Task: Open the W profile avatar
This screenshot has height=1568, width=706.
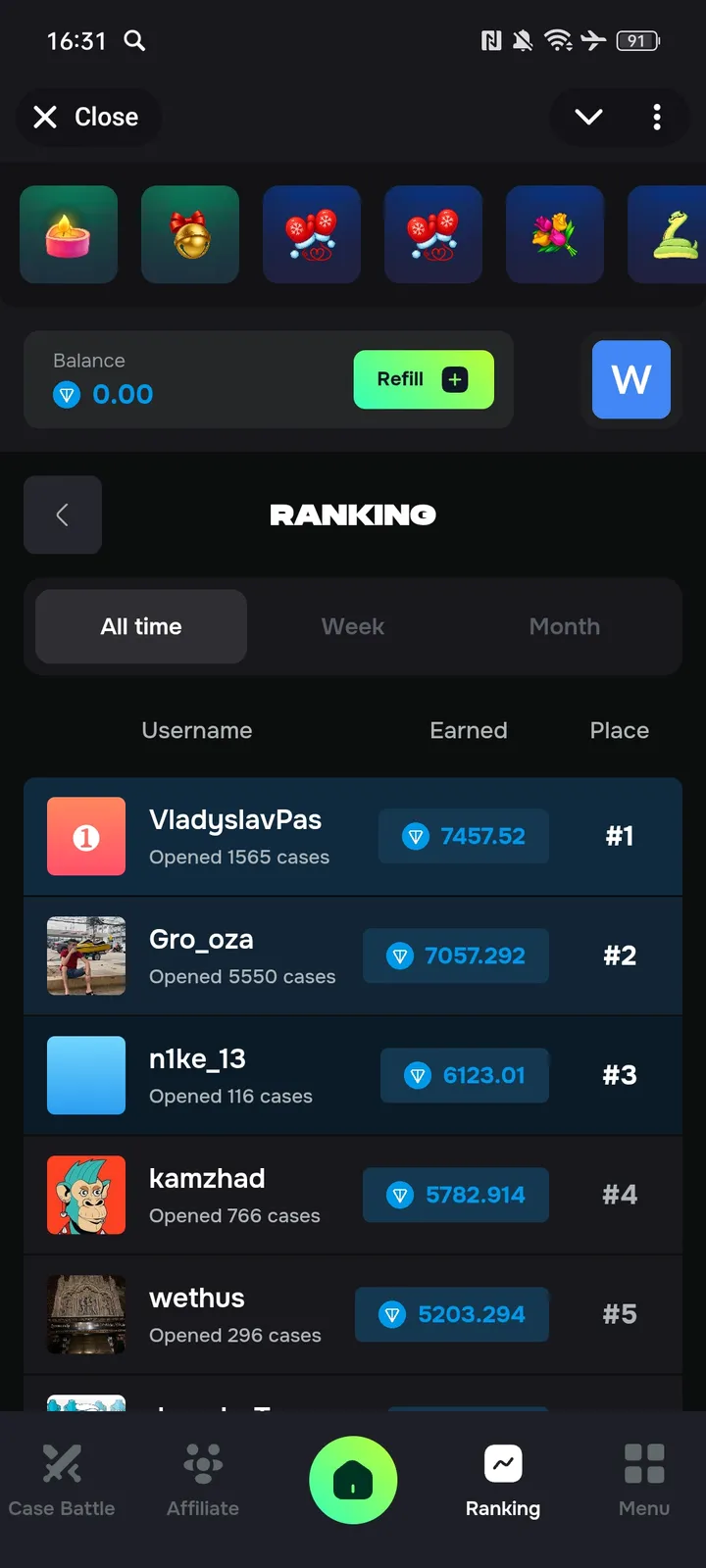Action: pyautogui.click(x=630, y=379)
